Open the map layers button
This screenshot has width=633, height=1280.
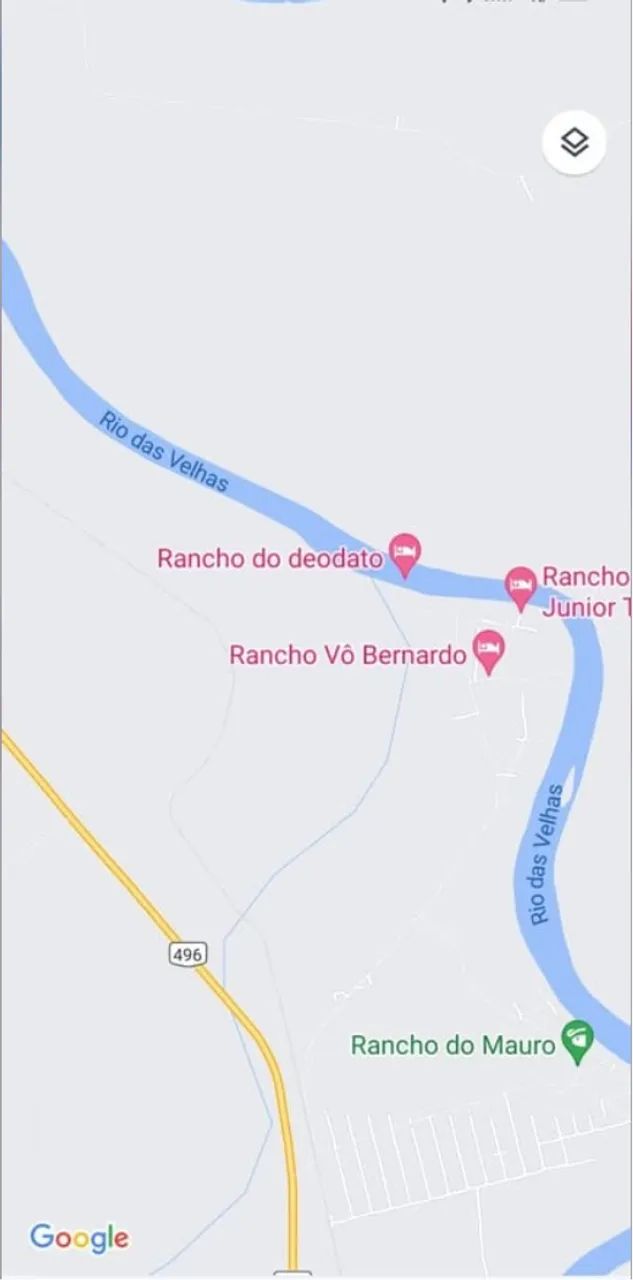(574, 143)
